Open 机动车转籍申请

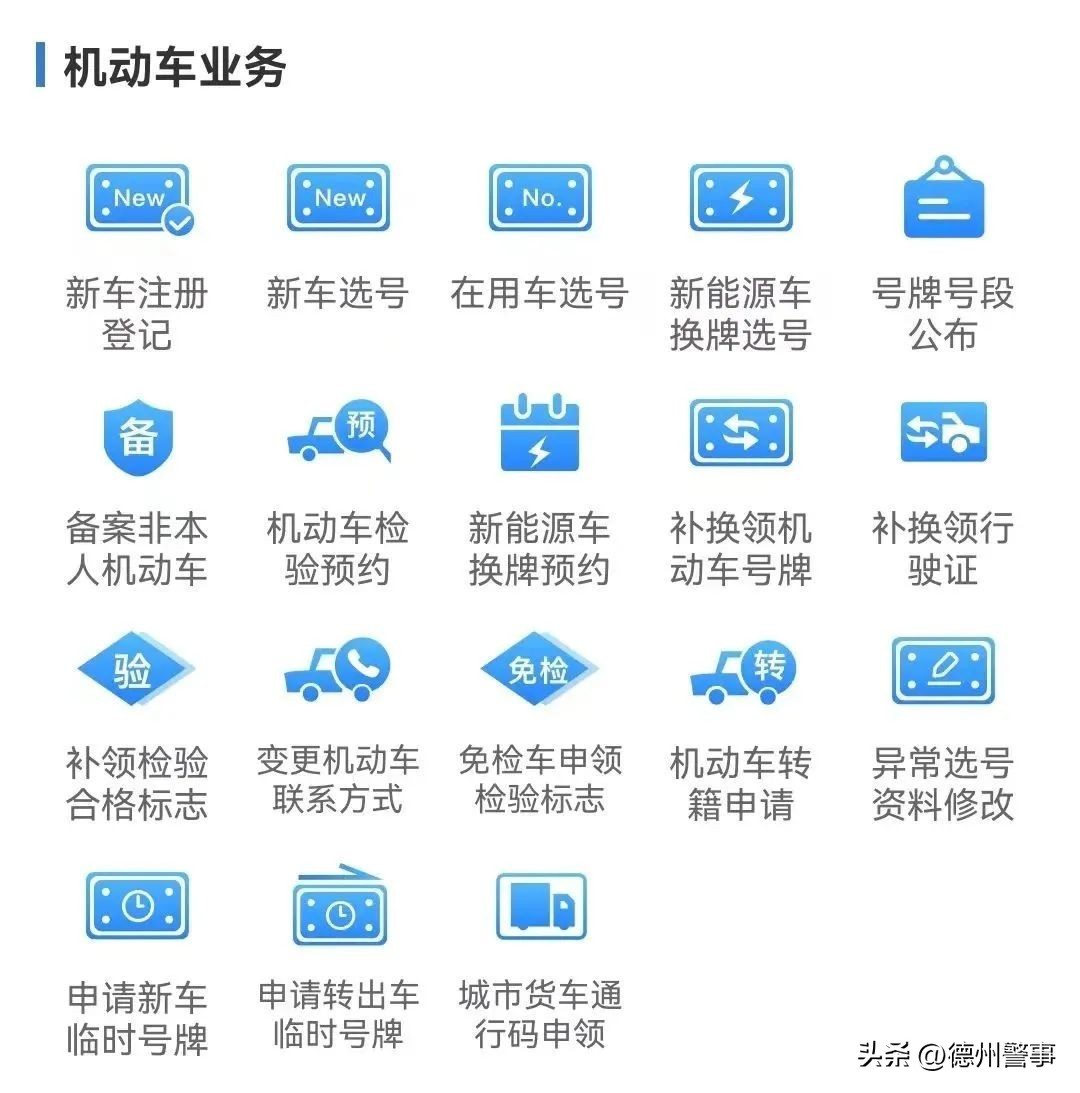[x=741, y=673]
